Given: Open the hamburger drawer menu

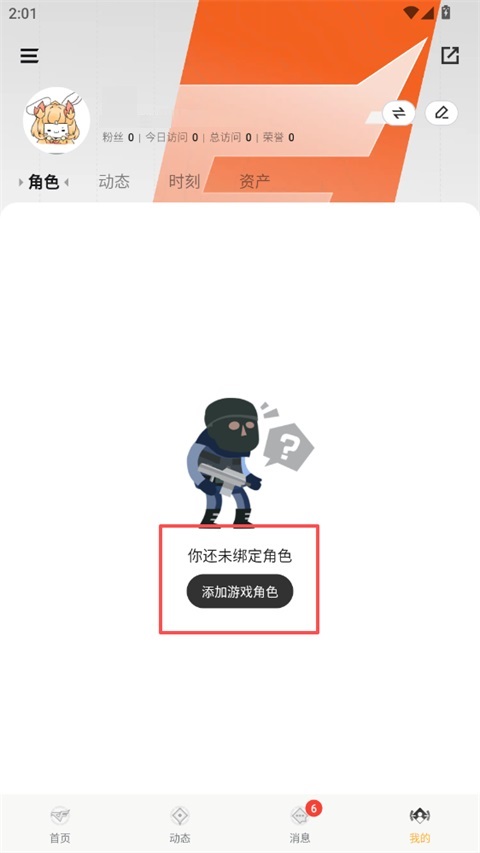Looking at the screenshot, I should [x=29, y=55].
